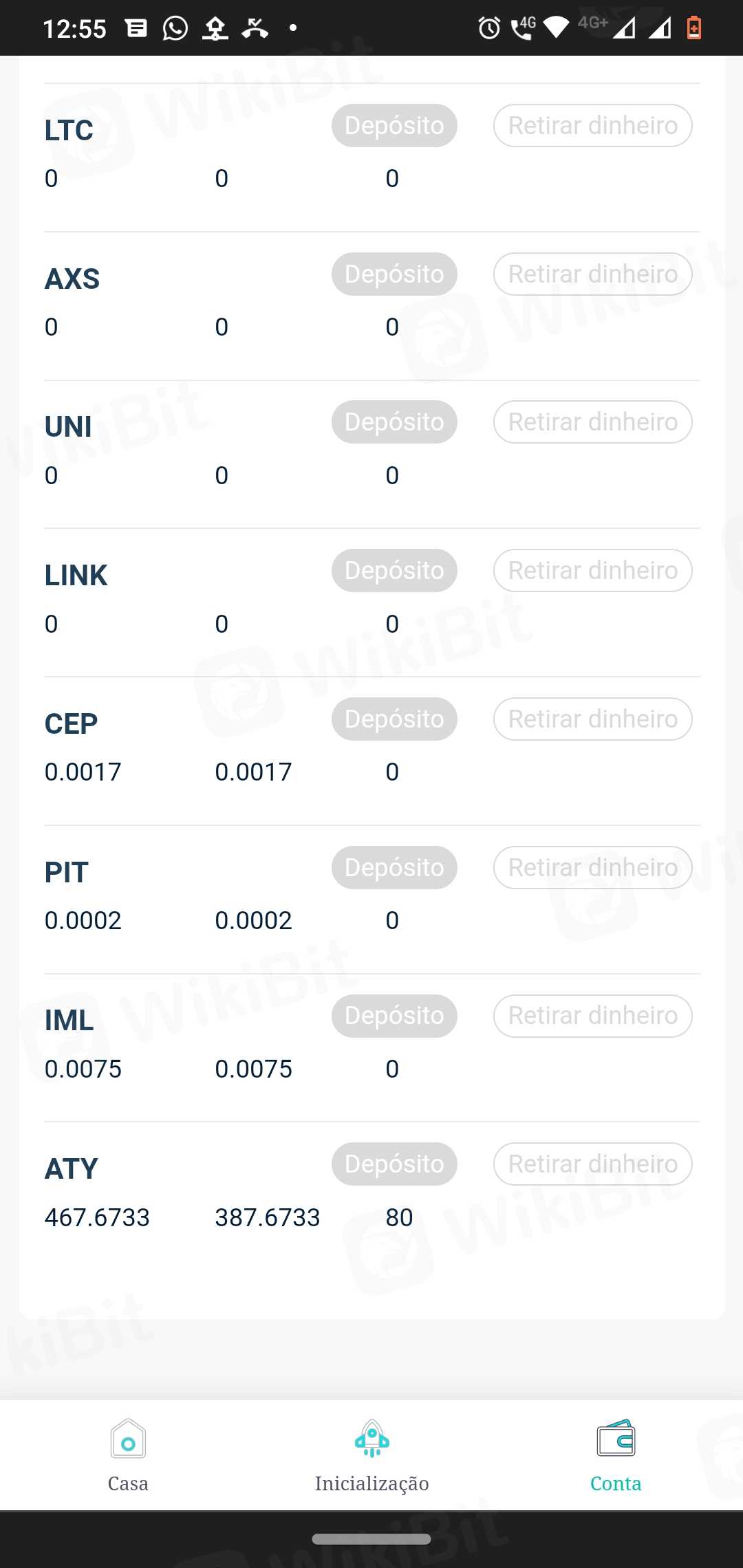
Task: Go to the Casa tab
Action: click(x=128, y=1455)
